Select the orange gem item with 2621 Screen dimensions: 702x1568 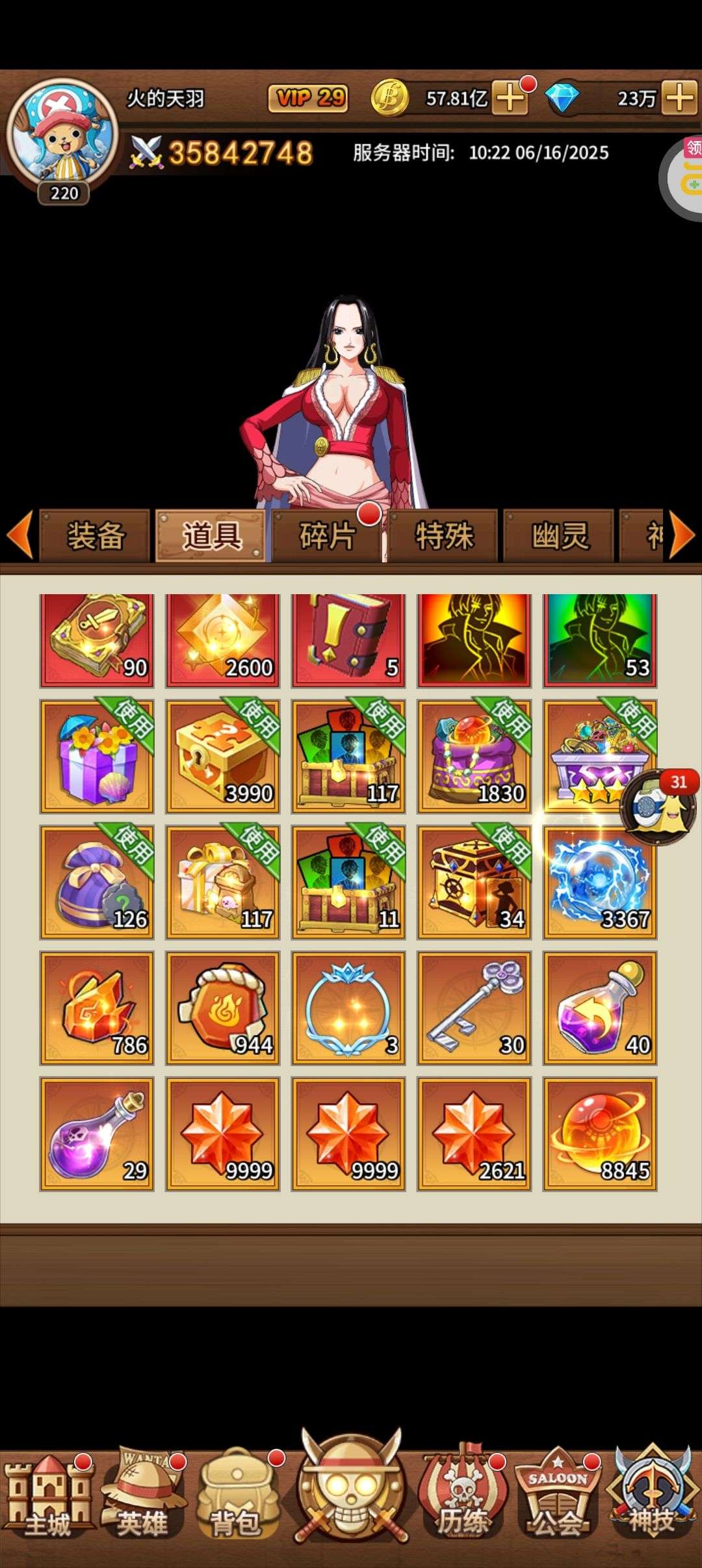(x=474, y=1134)
